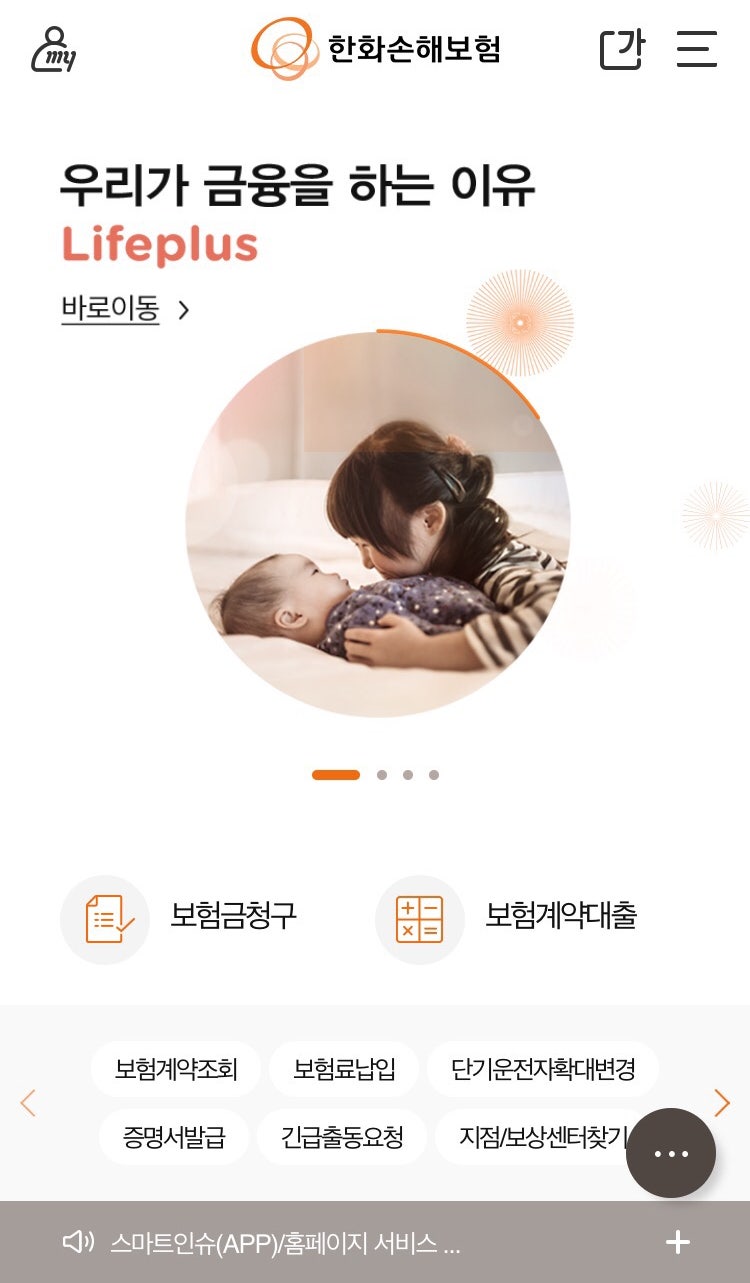The width and height of the screenshot is (750, 1283).
Task: Go to home via 한화손해보험 logo
Action: click(x=376, y=48)
